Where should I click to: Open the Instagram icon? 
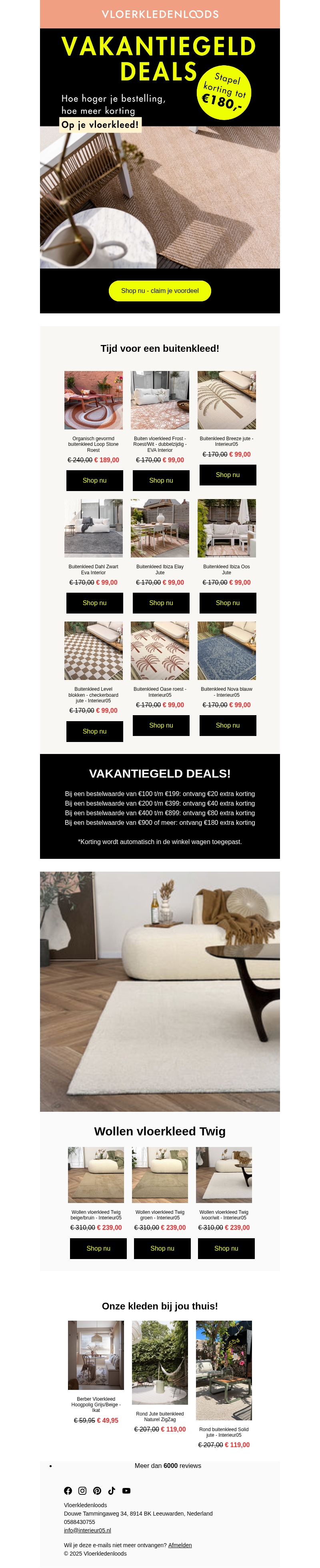[x=83, y=1491]
